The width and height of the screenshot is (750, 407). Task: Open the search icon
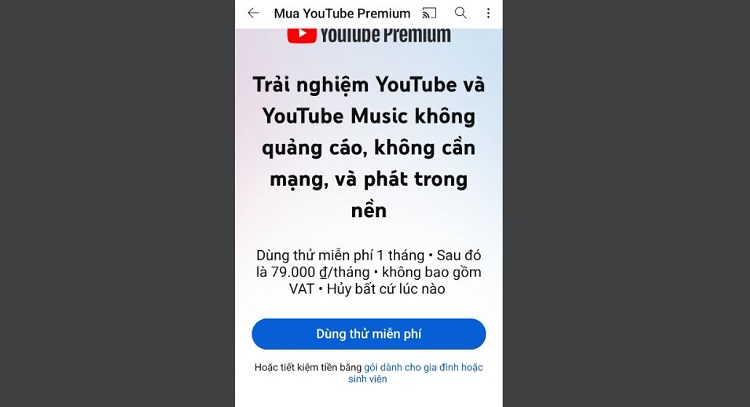pos(461,13)
